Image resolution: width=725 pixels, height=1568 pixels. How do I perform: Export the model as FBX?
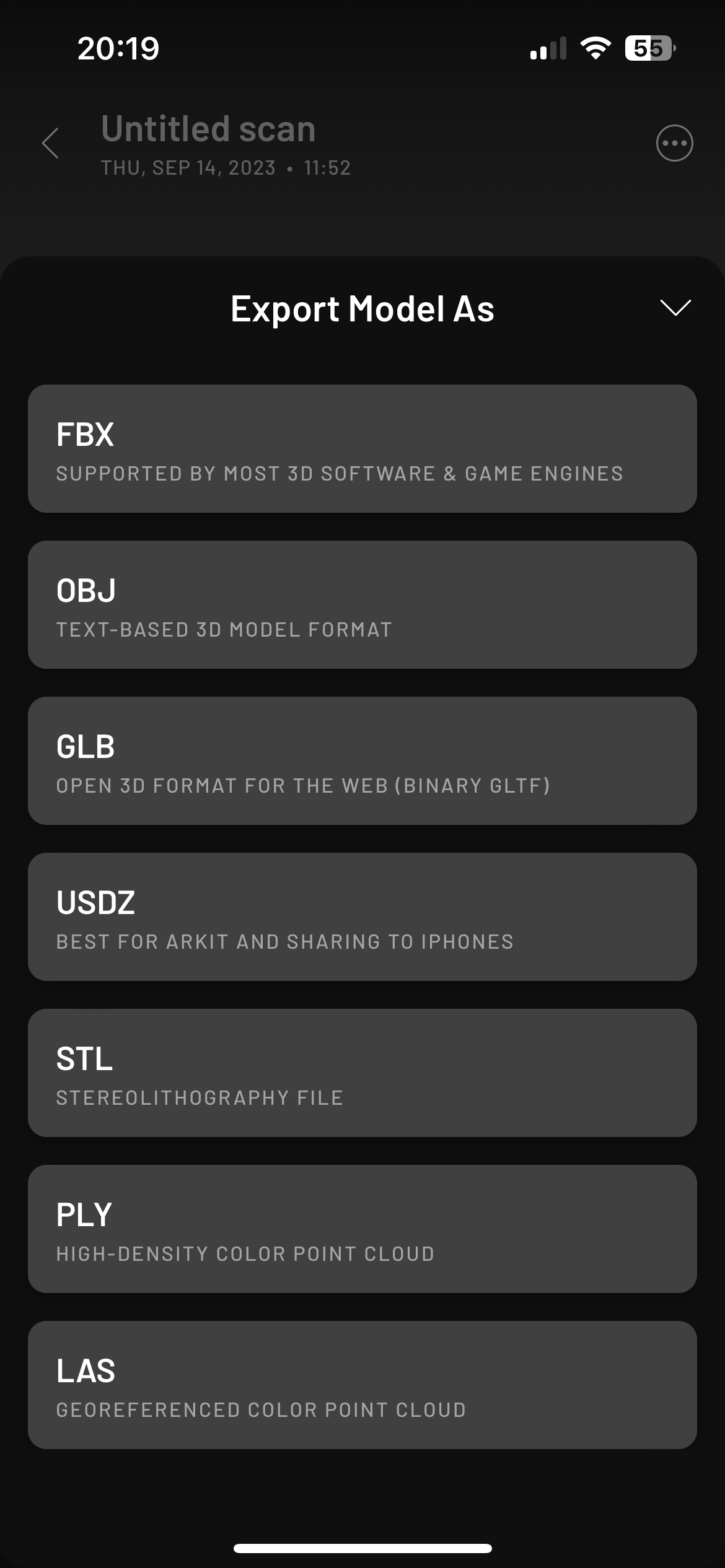[362, 449]
